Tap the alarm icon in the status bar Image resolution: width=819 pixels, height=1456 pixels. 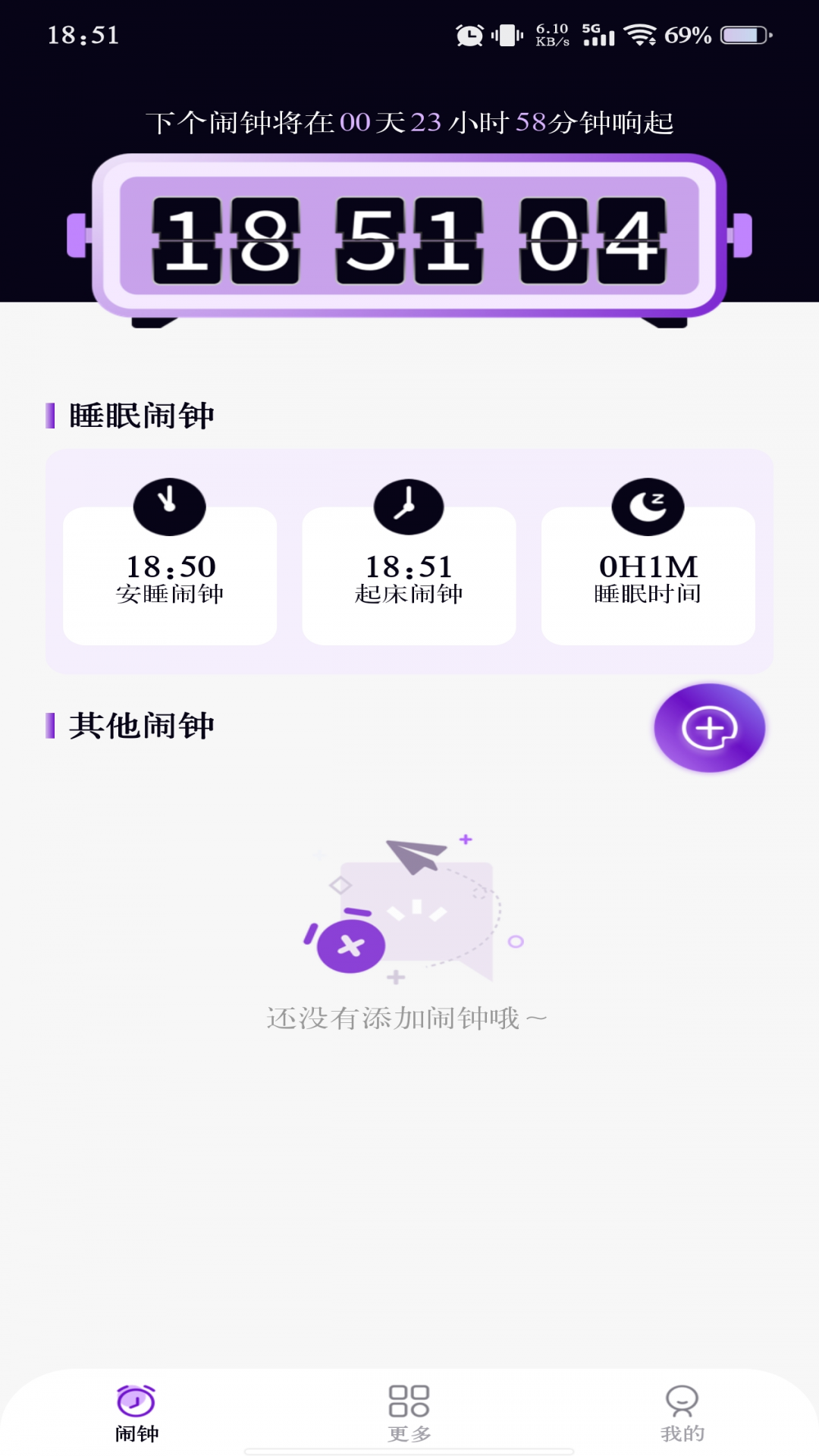click(x=470, y=33)
